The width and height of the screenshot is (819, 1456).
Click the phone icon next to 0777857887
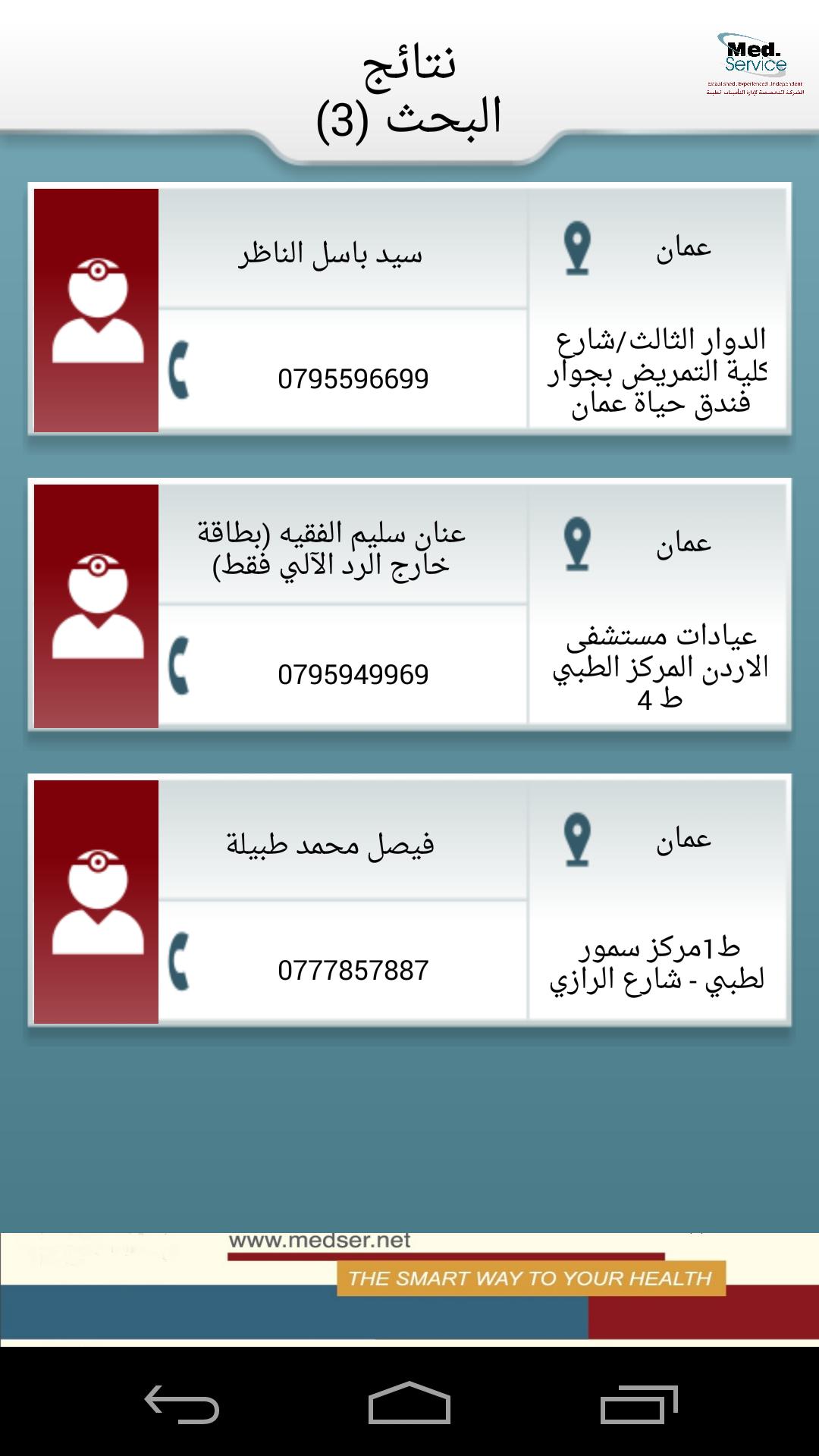click(x=180, y=963)
